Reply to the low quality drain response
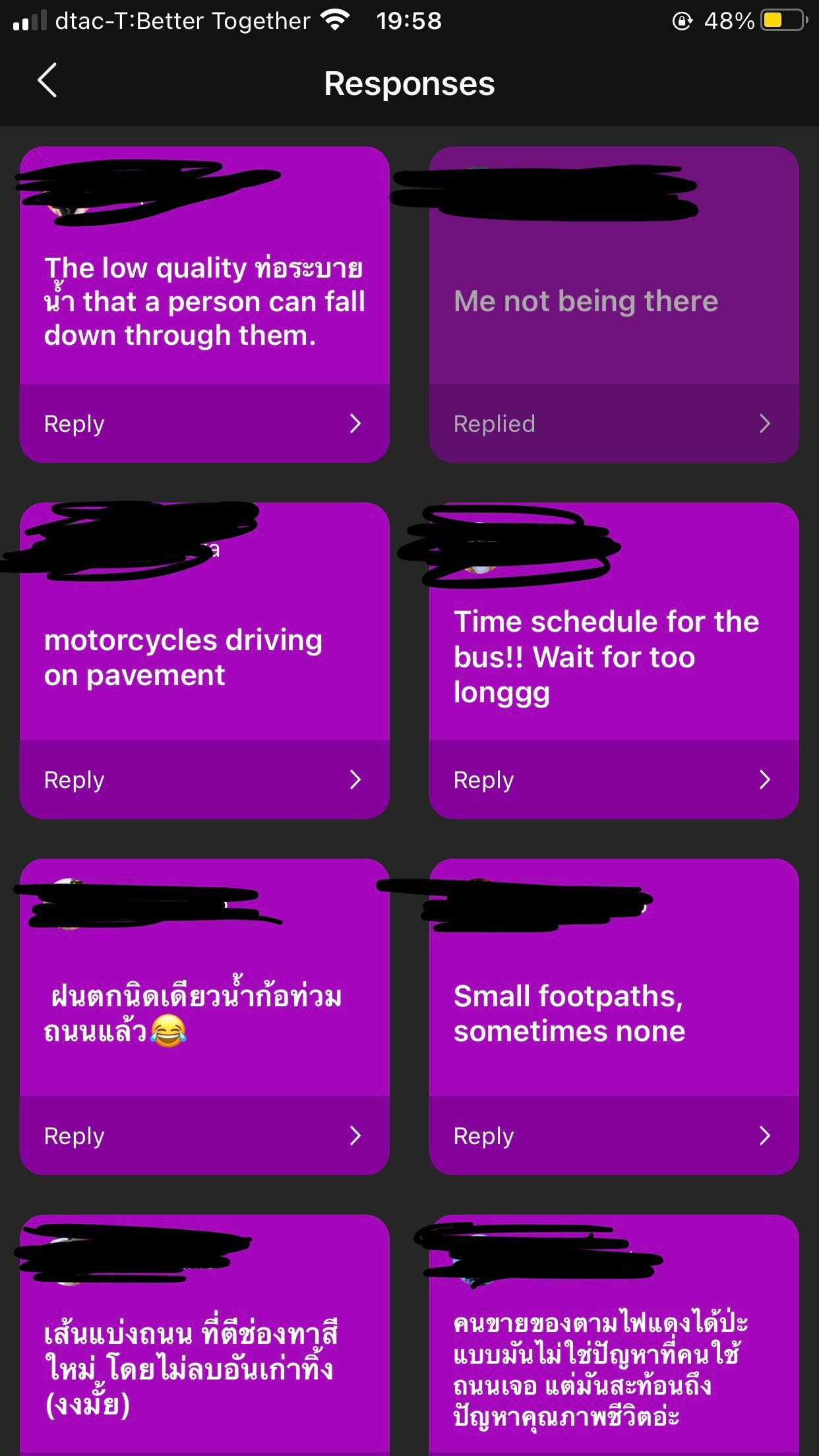The height and width of the screenshot is (1456, 819). pos(204,423)
